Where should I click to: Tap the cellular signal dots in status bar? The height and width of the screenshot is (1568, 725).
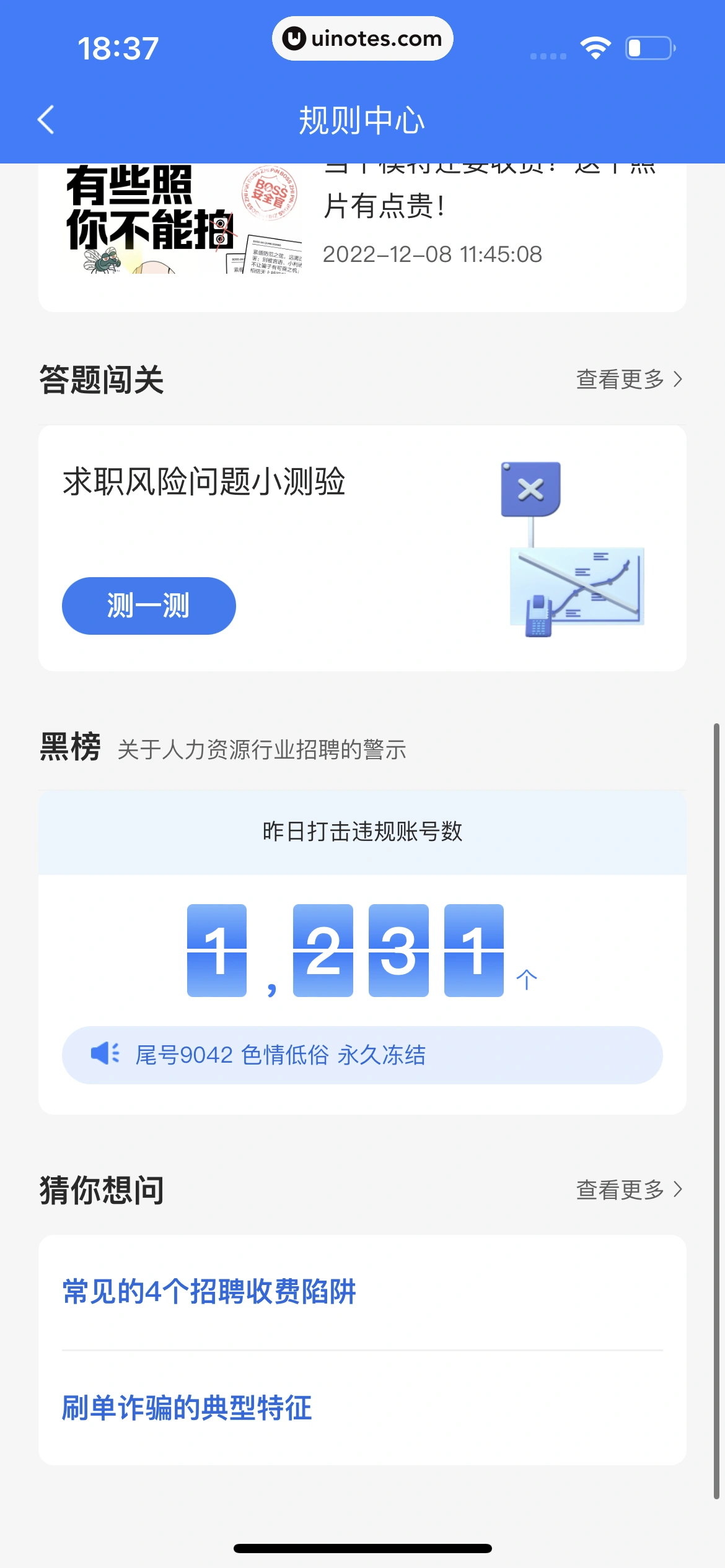tap(548, 55)
